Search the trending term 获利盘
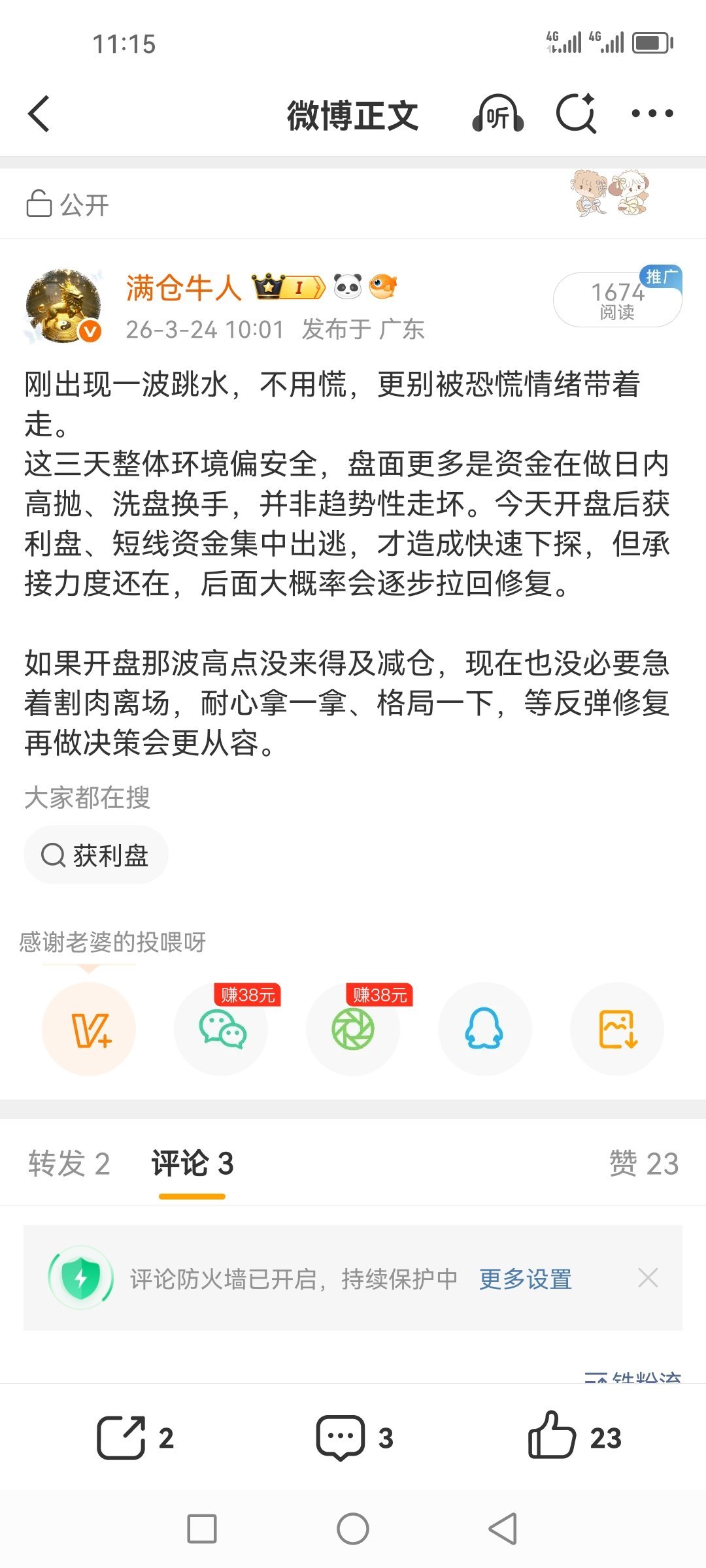The width and height of the screenshot is (706, 1568). pyautogui.click(x=95, y=854)
